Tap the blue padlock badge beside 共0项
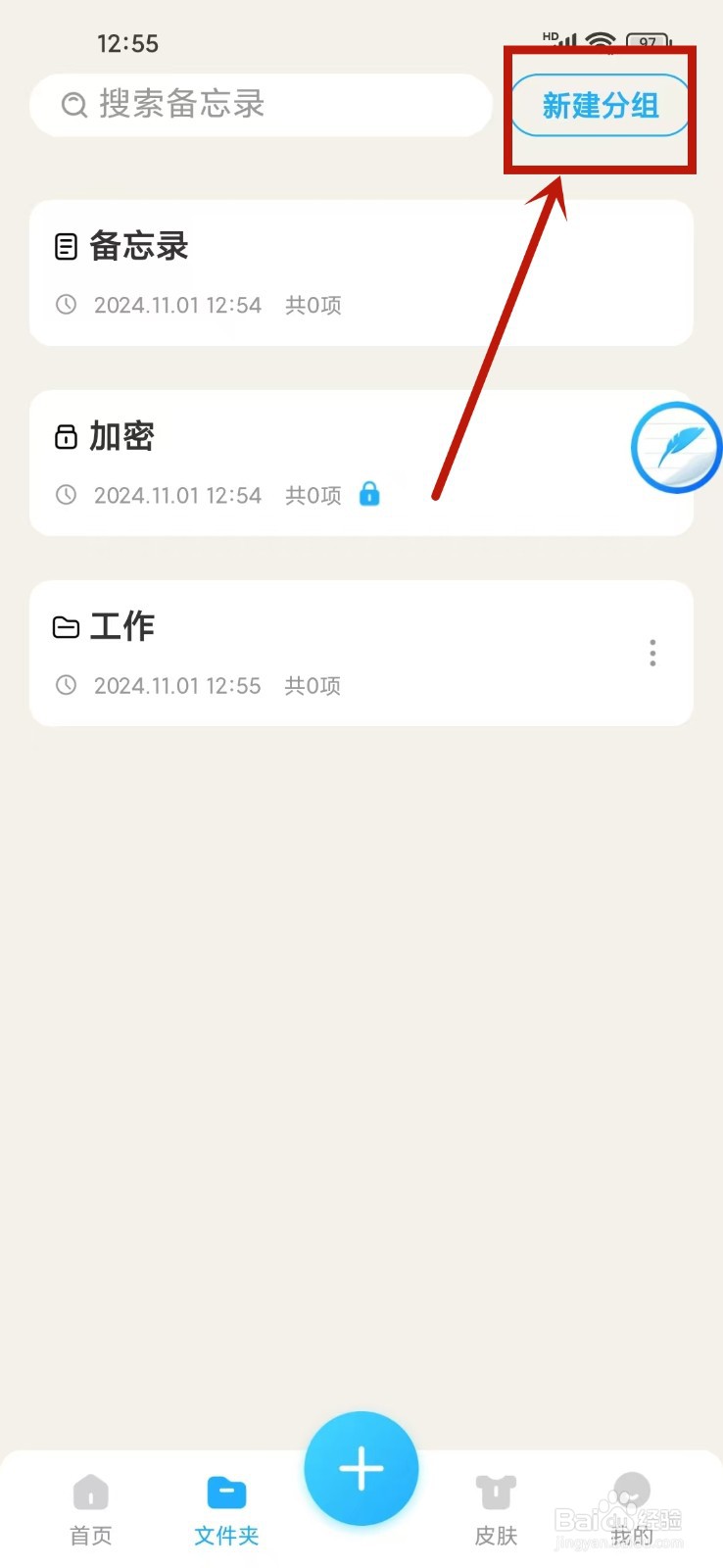723x1568 pixels. click(x=369, y=495)
